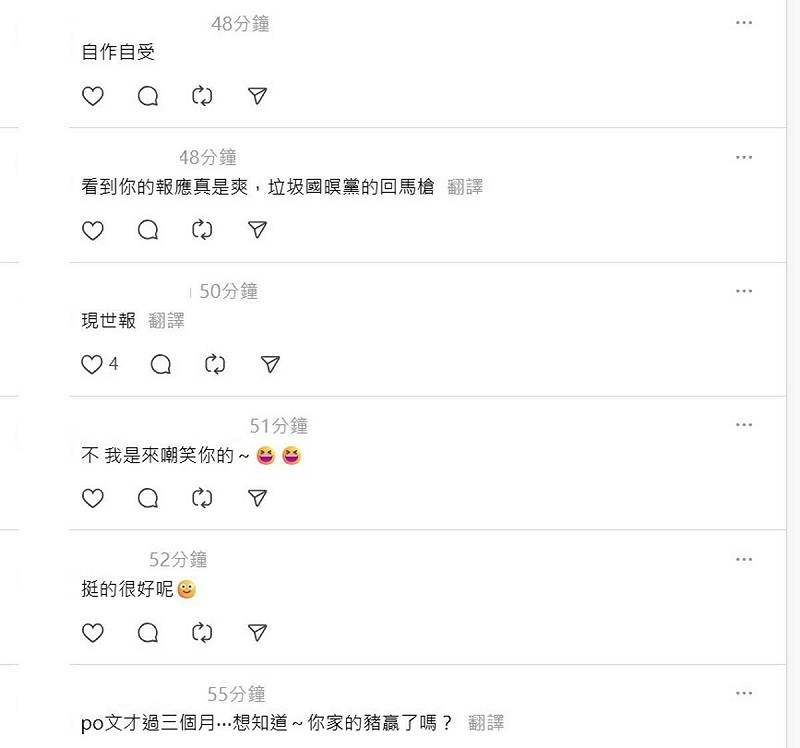Repost the comment 挺的很好呢
This screenshot has height=748, width=800.
[x=202, y=632]
